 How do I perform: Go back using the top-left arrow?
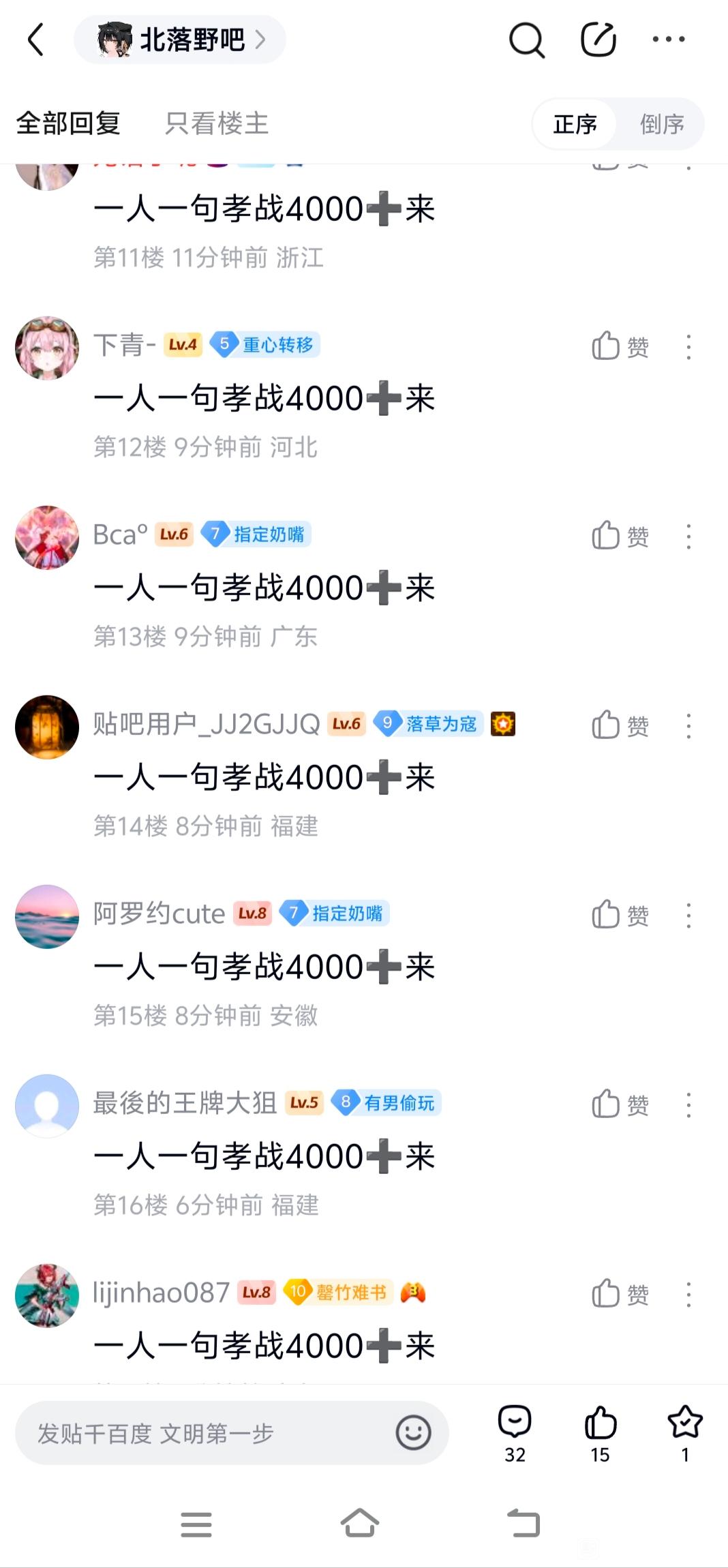click(35, 40)
